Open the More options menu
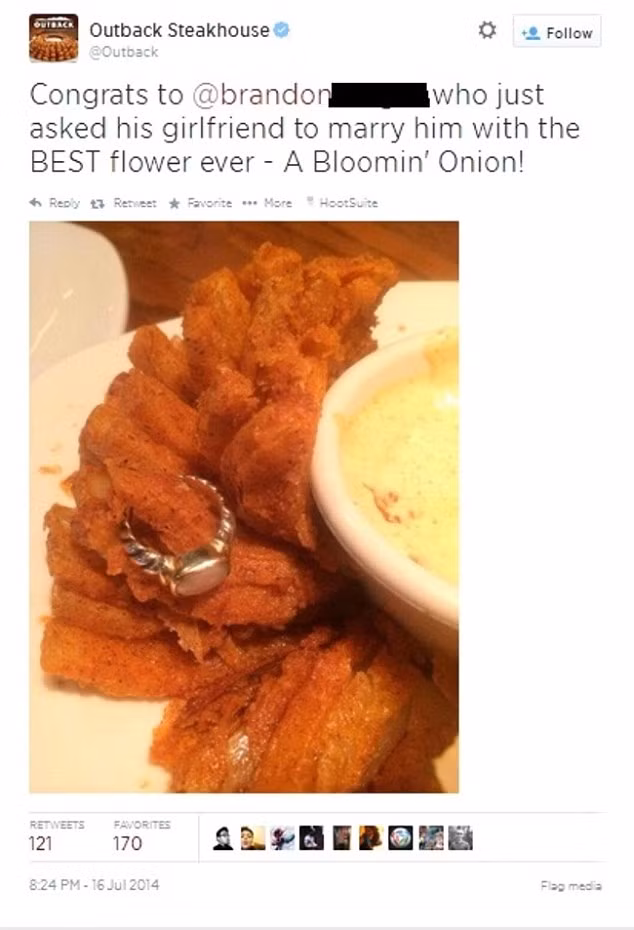 click(268, 203)
